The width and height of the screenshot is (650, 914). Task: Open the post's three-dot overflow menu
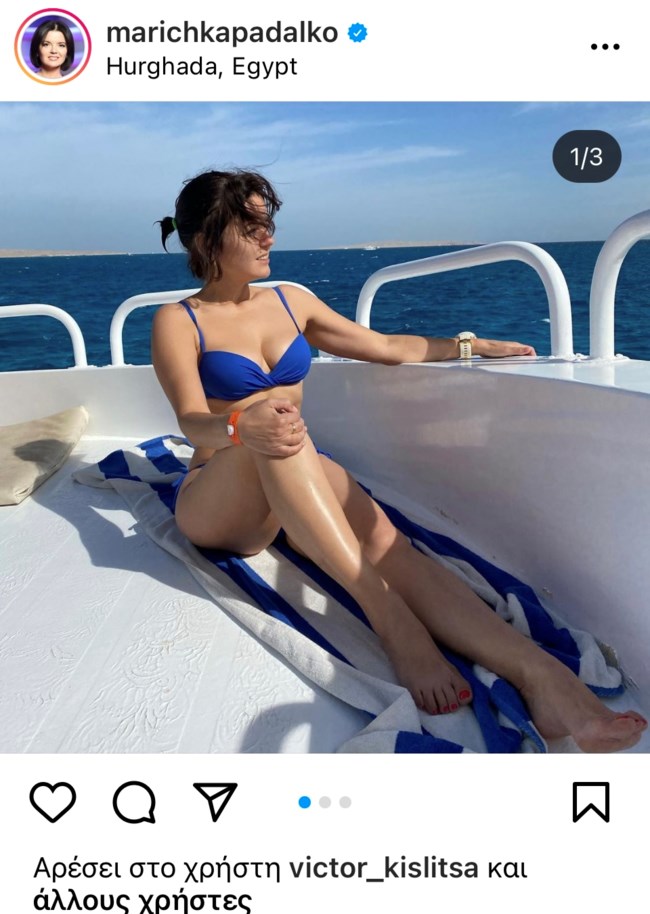[x=604, y=47]
